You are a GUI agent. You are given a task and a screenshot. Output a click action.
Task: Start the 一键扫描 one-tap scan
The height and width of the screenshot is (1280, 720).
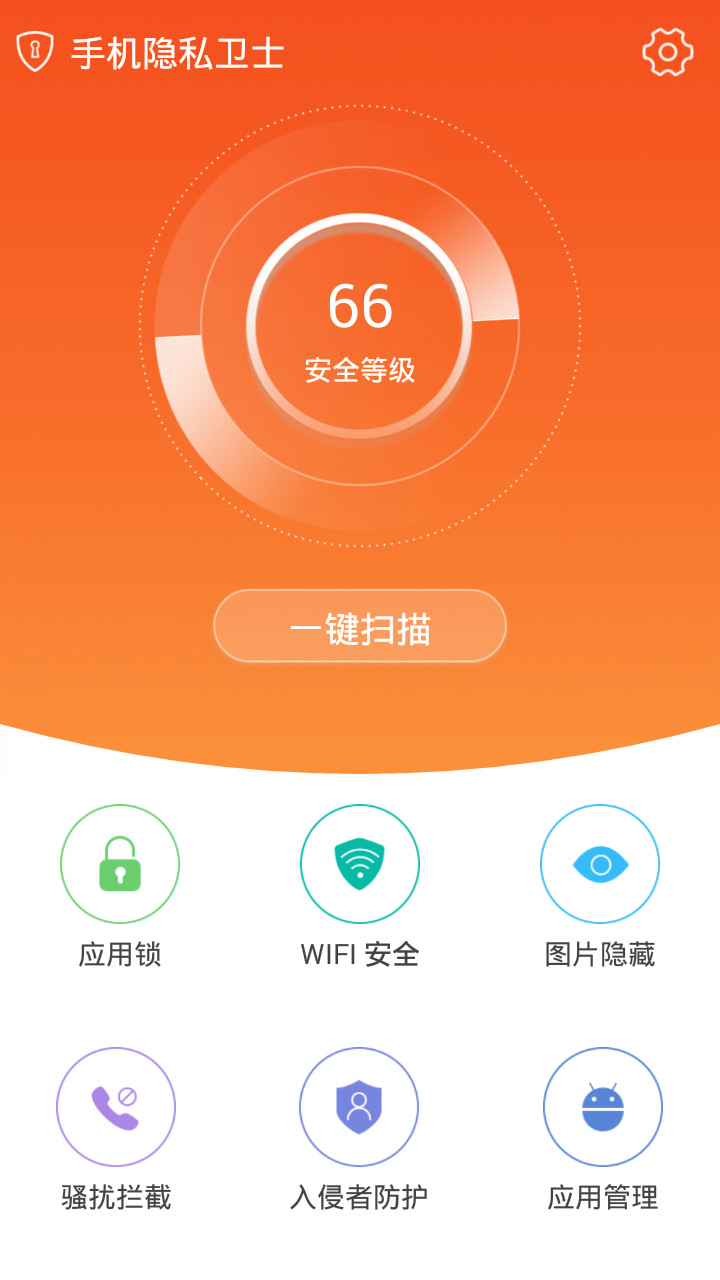[x=360, y=627]
